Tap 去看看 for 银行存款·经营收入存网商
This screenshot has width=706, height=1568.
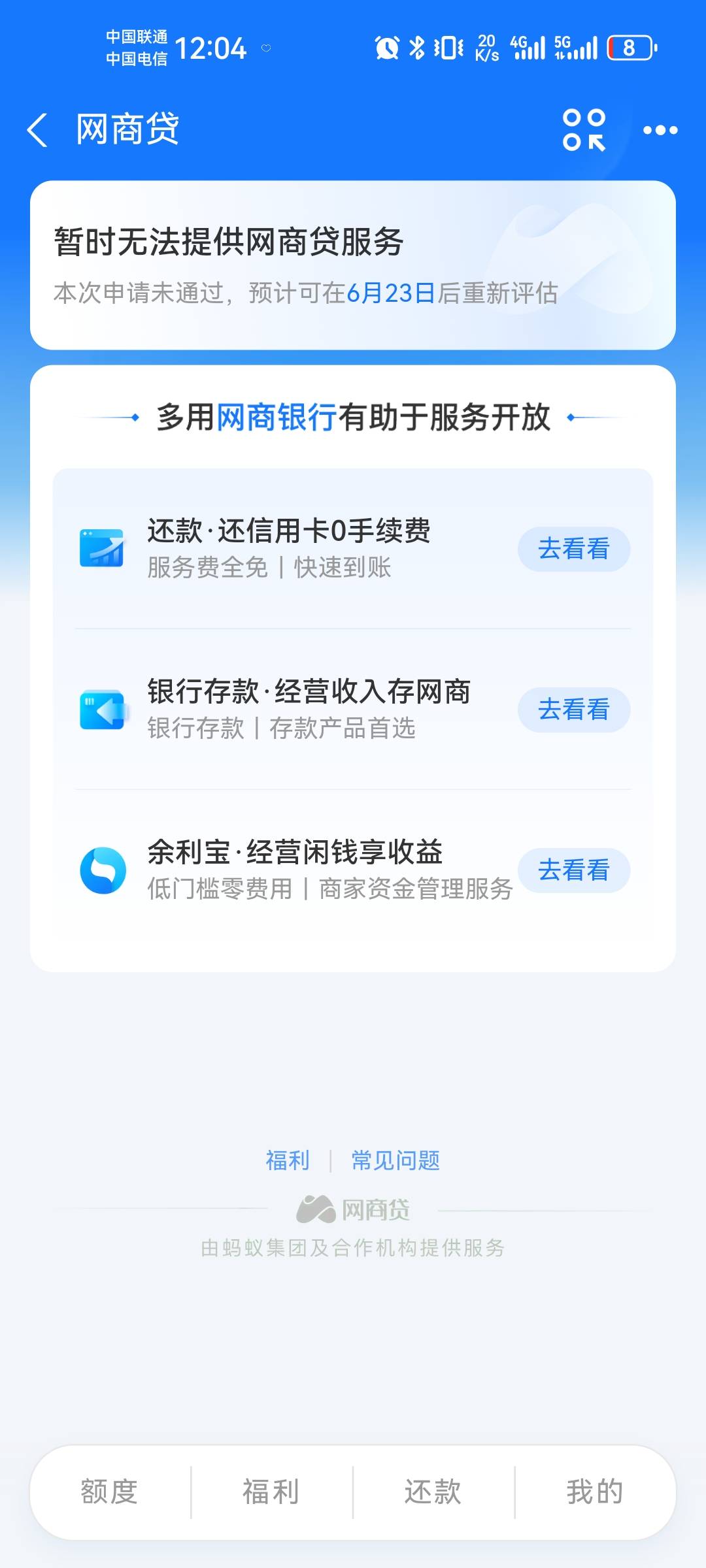click(574, 710)
